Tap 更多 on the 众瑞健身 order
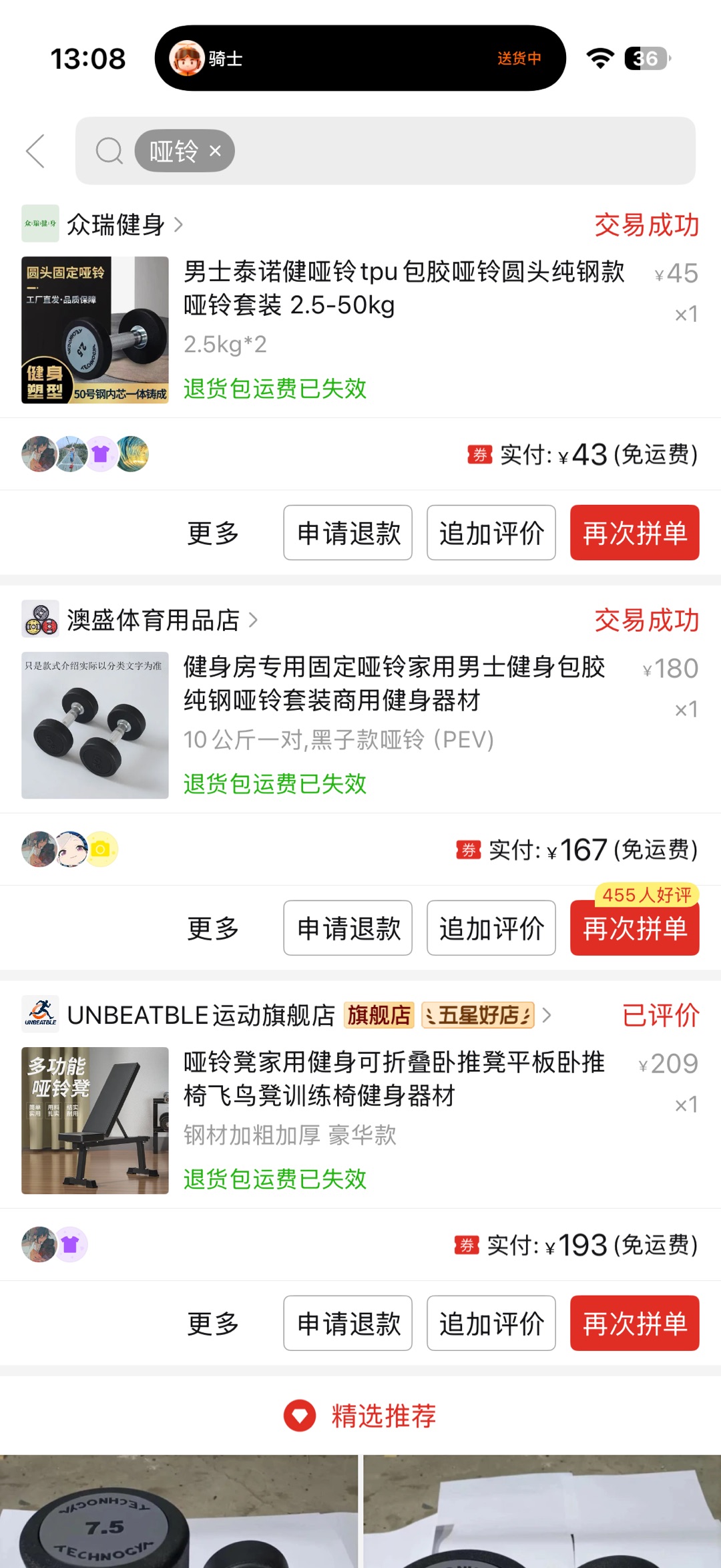The image size is (721, 1568). point(212,533)
